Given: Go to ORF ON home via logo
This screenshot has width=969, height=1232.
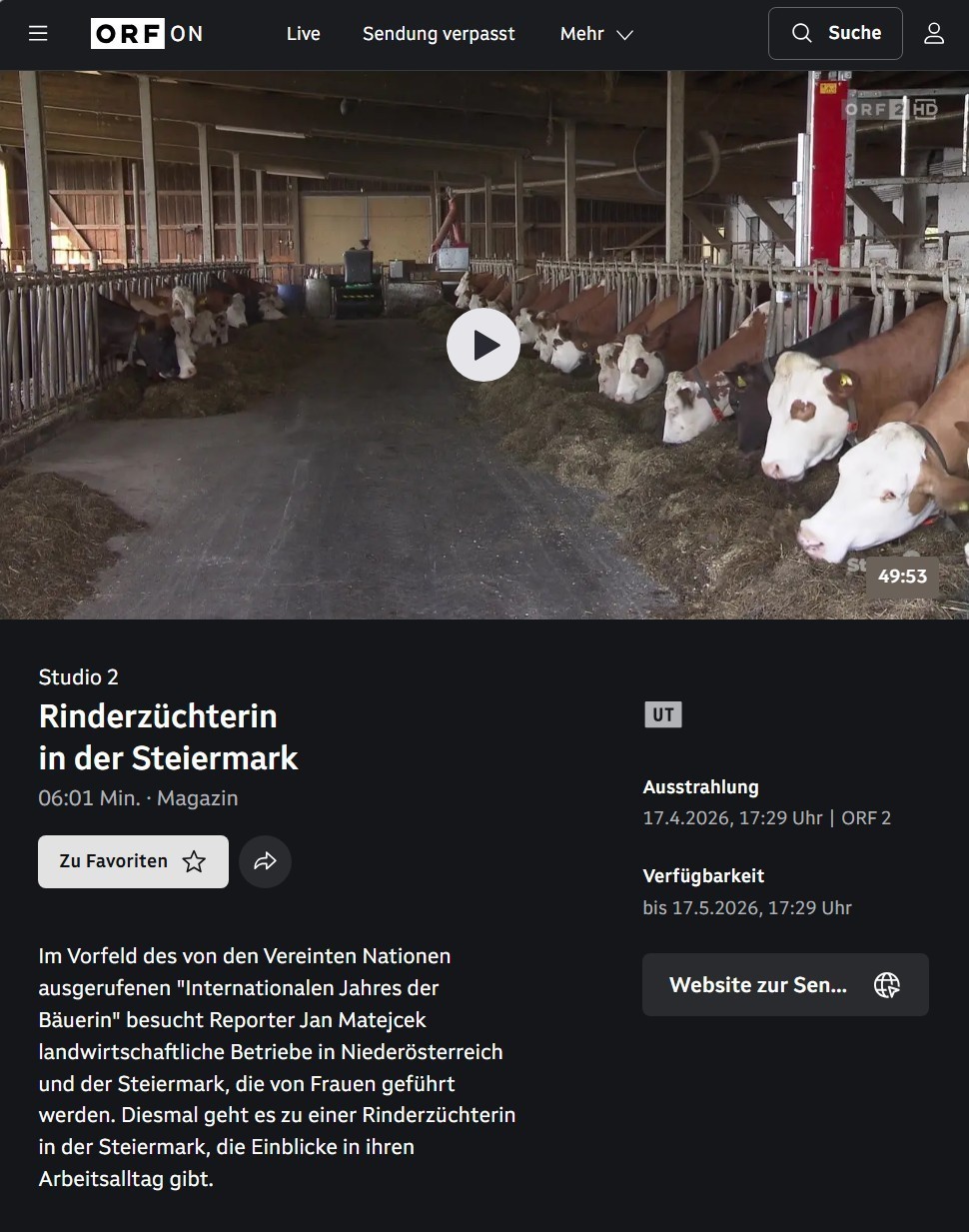Looking at the screenshot, I should [147, 34].
